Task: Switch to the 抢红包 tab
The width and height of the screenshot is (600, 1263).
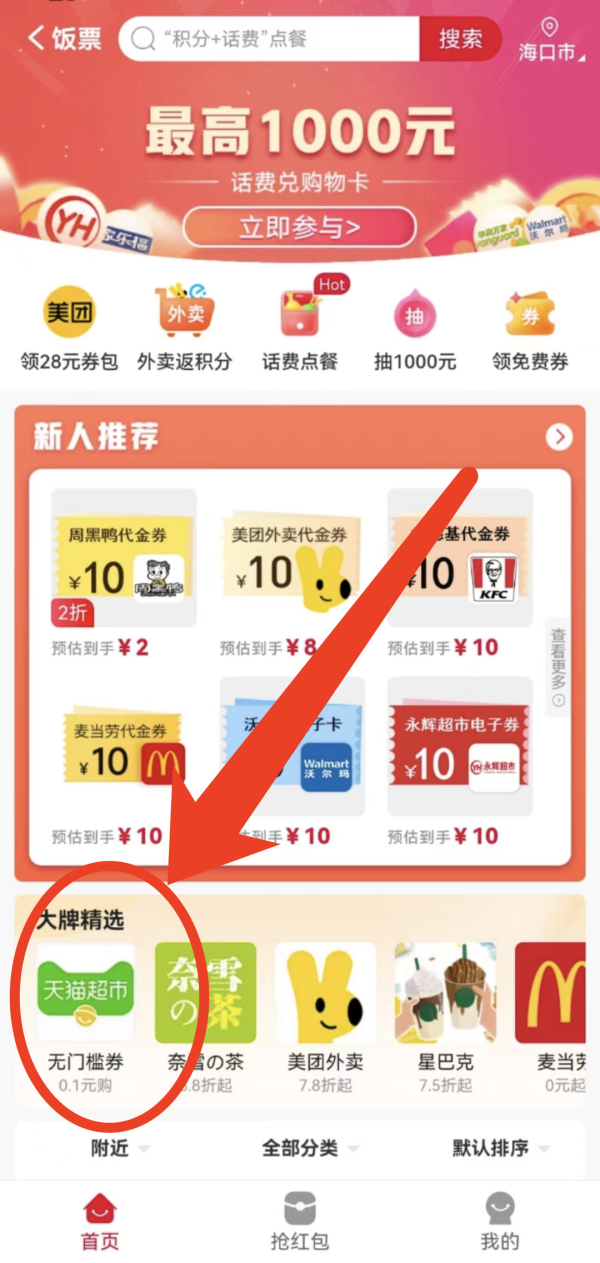Action: tap(300, 1222)
